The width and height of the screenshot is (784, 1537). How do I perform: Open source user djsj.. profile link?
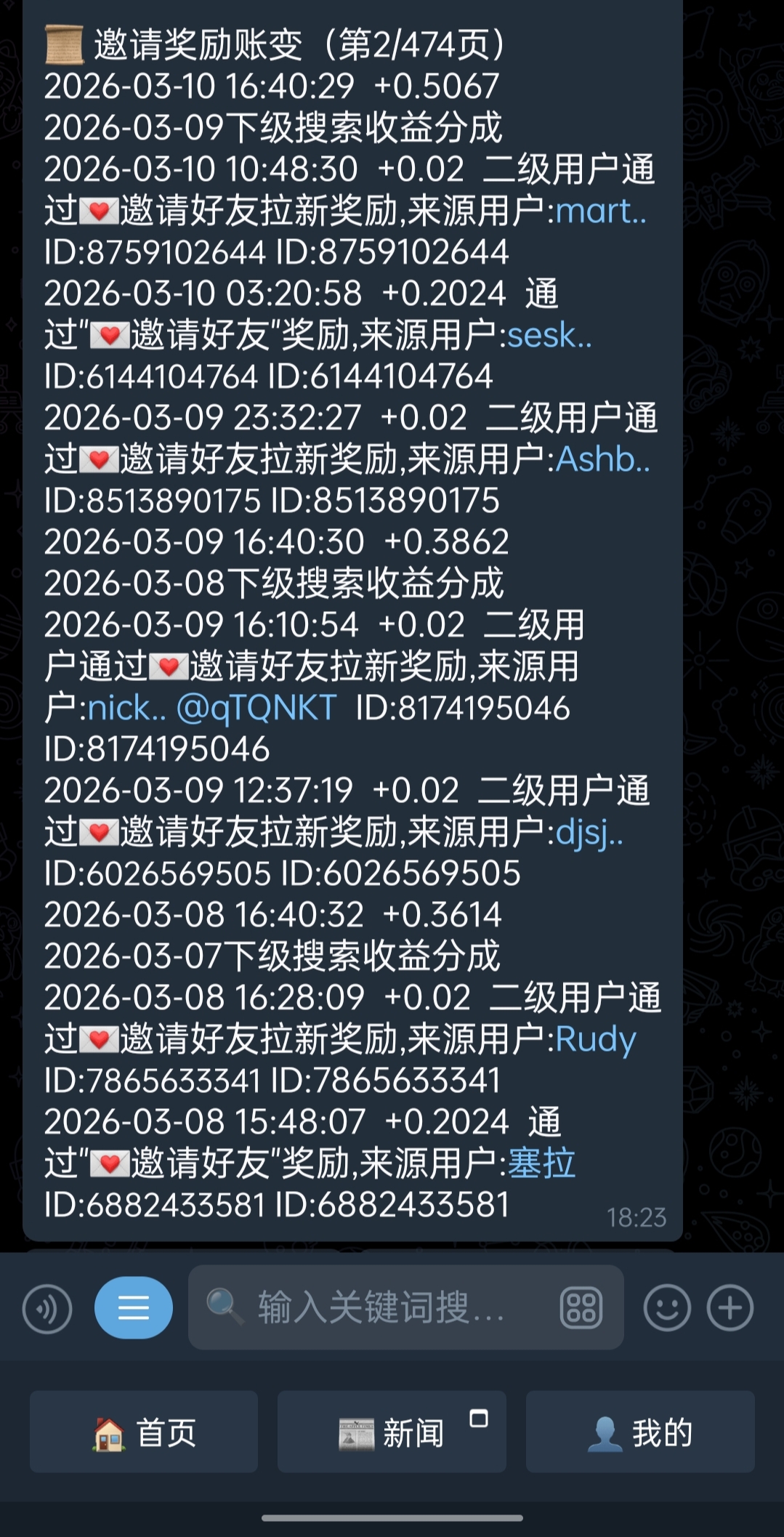(x=589, y=832)
